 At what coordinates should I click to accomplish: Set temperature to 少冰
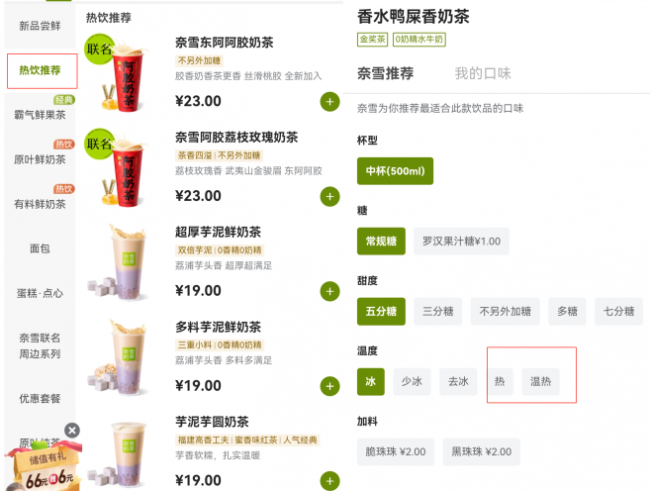(411, 382)
